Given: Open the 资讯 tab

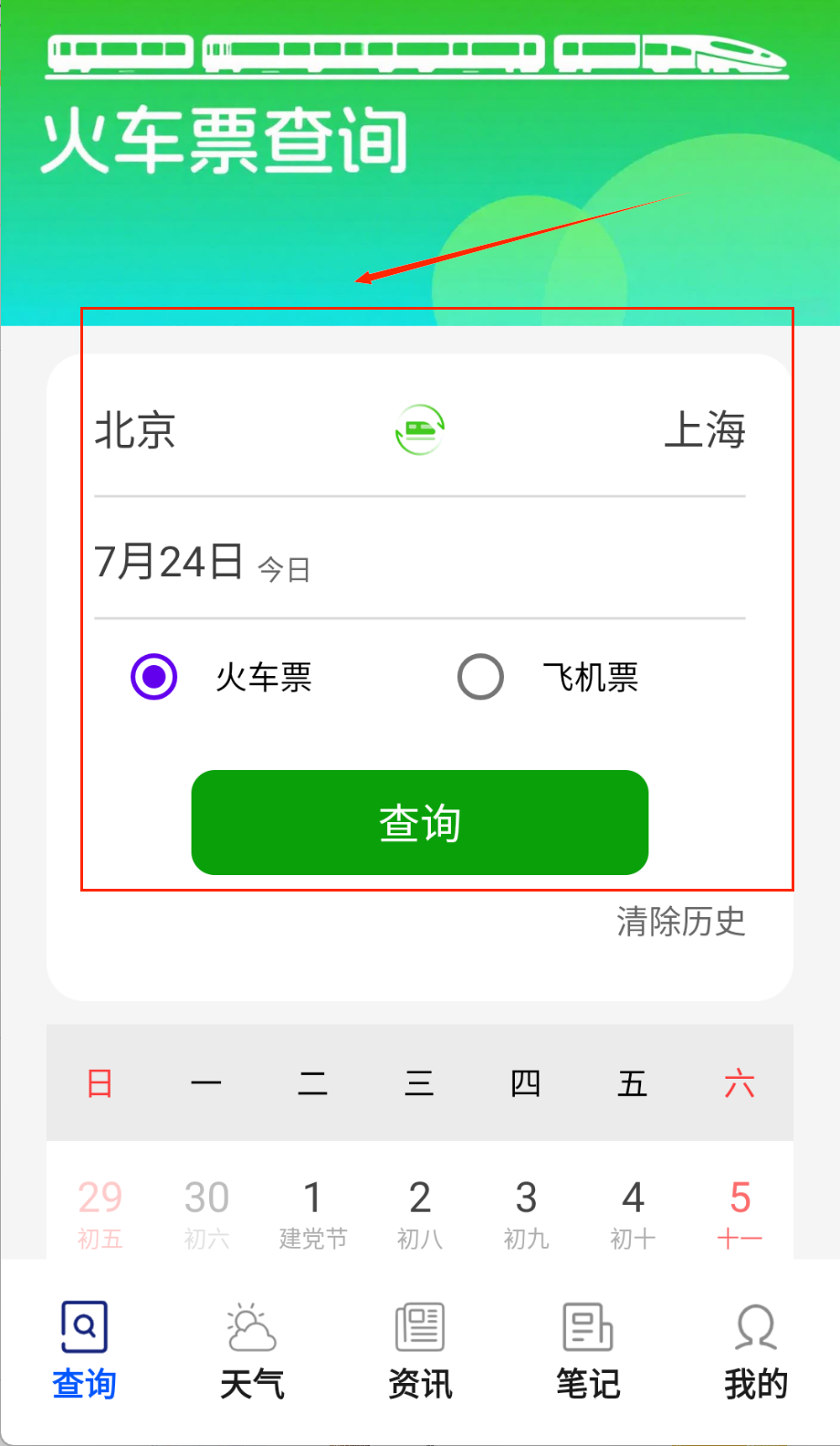Looking at the screenshot, I should (420, 1350).
